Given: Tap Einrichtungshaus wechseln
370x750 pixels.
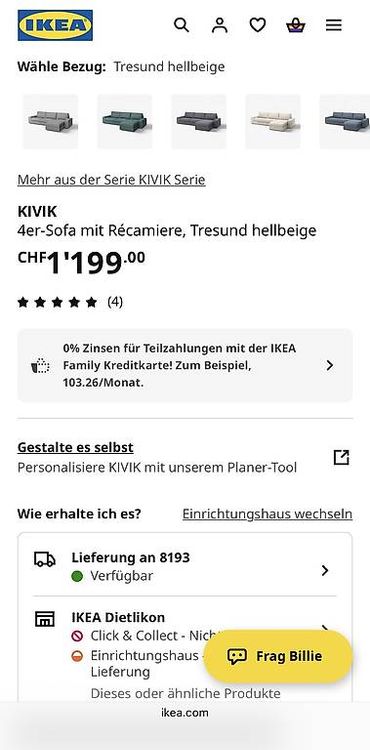Looking at the screenshot, I should click(x=267, y=514).
